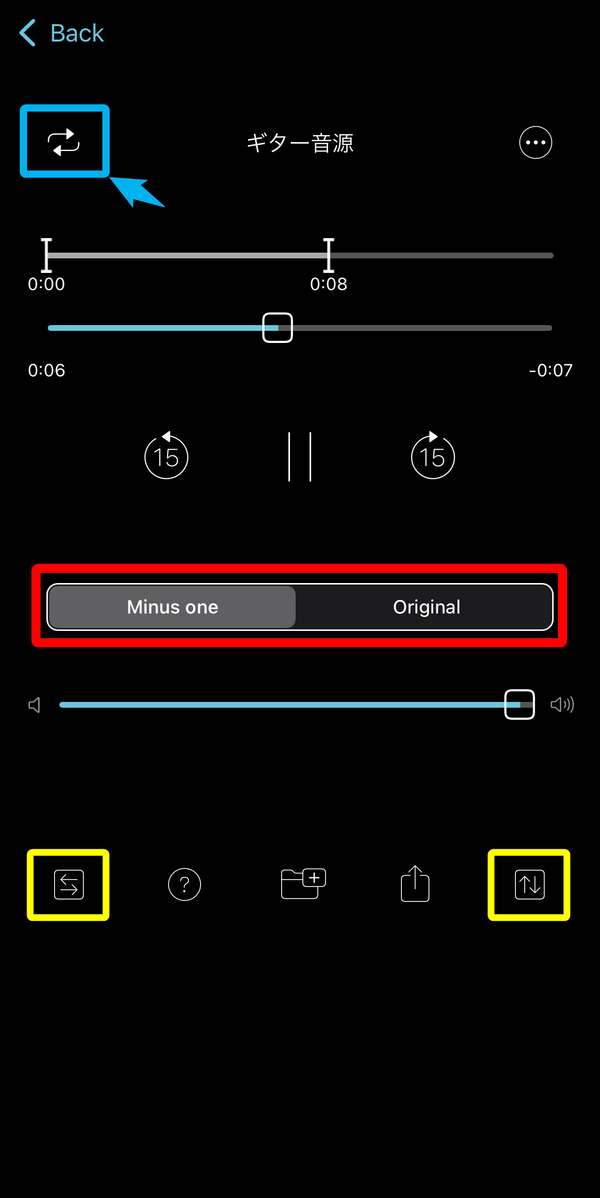The width and height of the screenshot is (600, 1198).
Task: Open the help question mark icon
Action: pyautogui.click(x=184, y=885)
